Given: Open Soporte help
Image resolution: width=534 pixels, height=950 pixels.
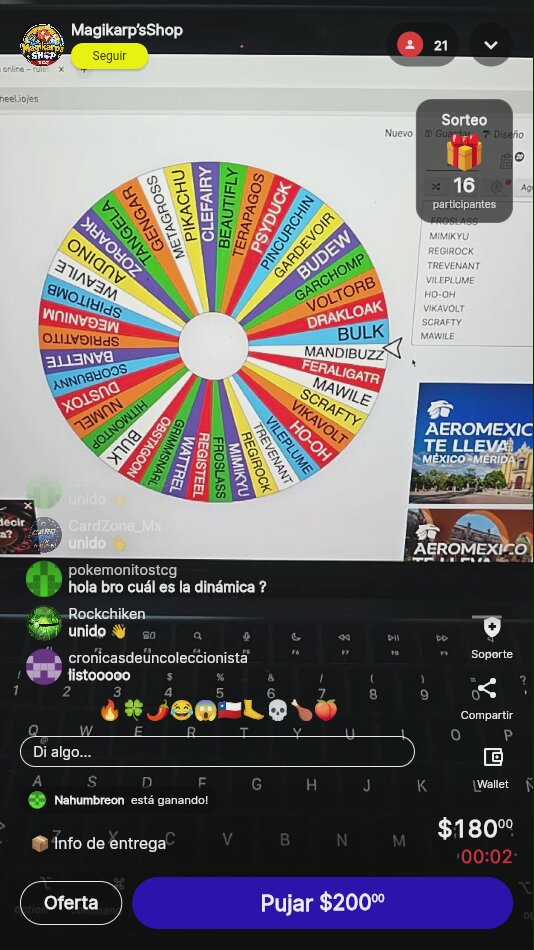Looking at the screenshot, I should [x=492, y=638].
